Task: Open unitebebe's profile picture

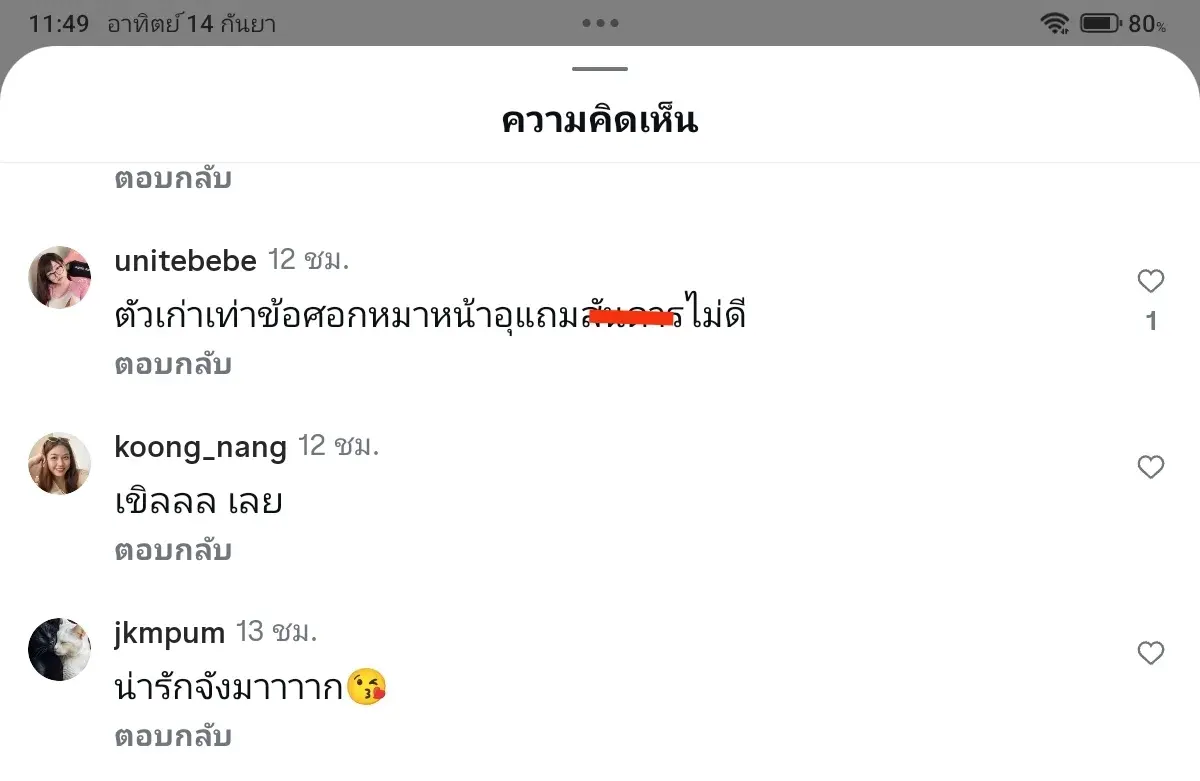Action: [x=59, y=277]
